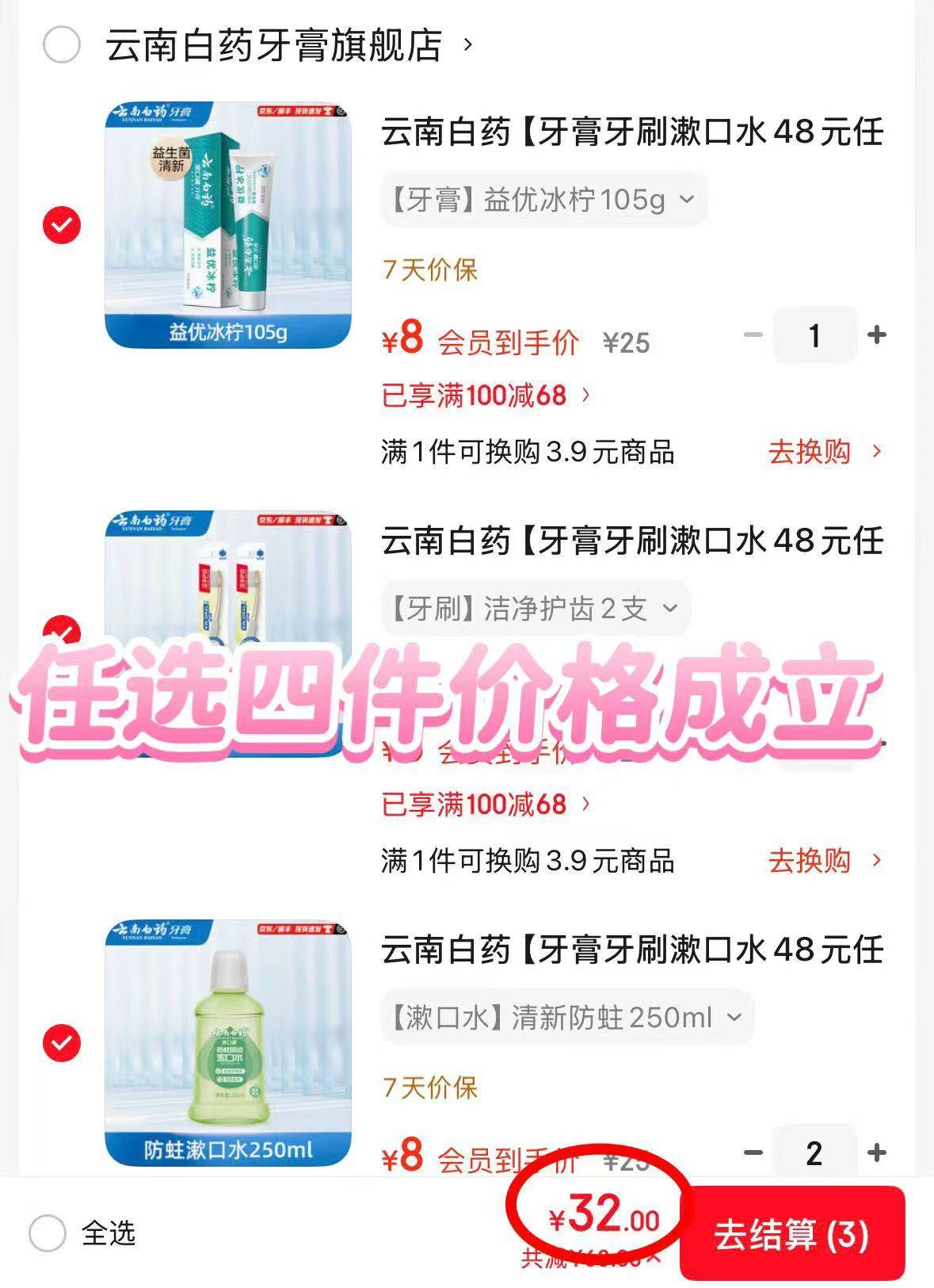Increase the mouthwash quantity
The image size is (934, 1288).
point(876,1152)
